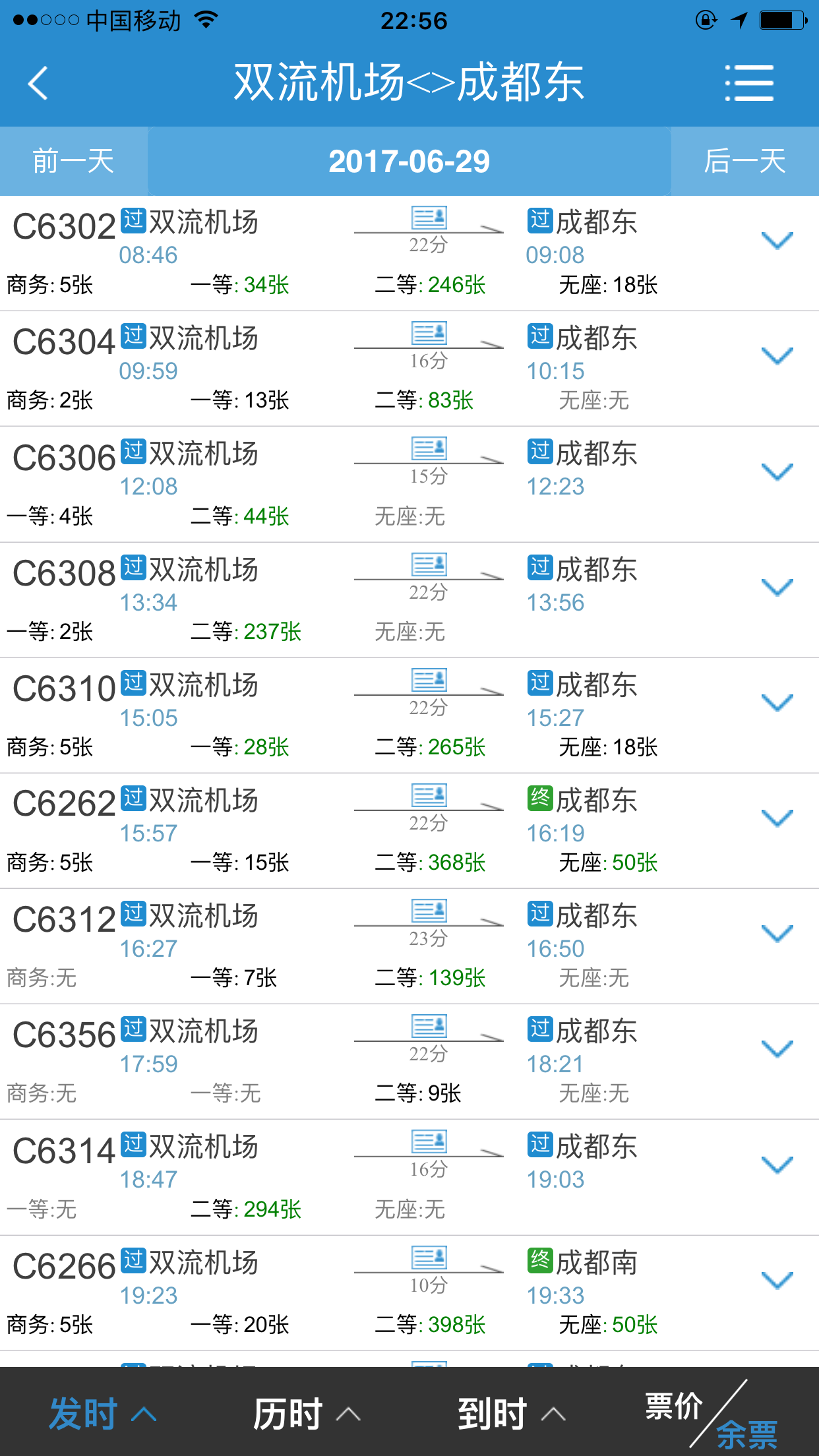
Task: Expand the C6306 train chevron
Action: pos(777,471)
